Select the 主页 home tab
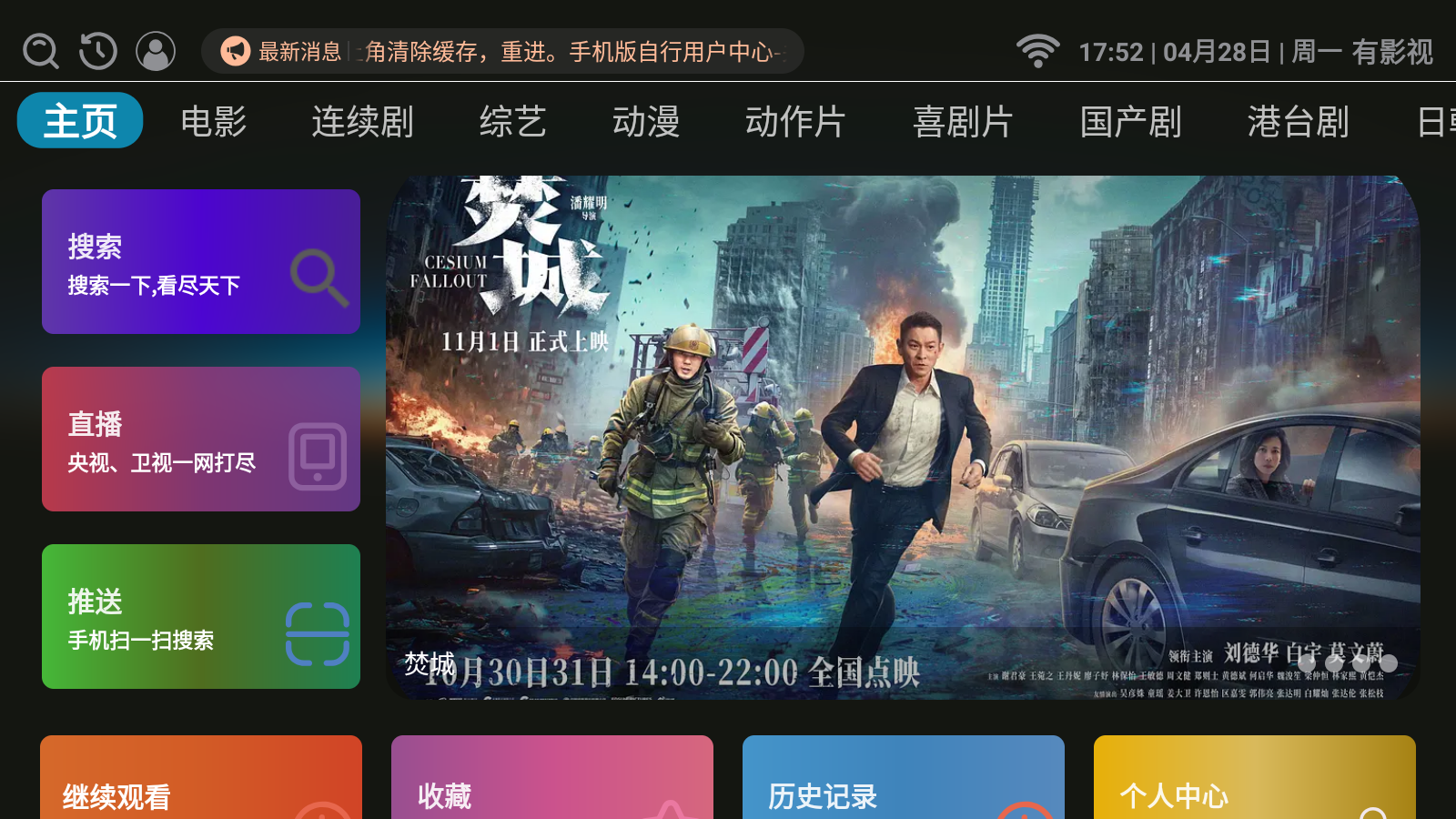Viewport: 1456px width, 819px height. (80, 121)
